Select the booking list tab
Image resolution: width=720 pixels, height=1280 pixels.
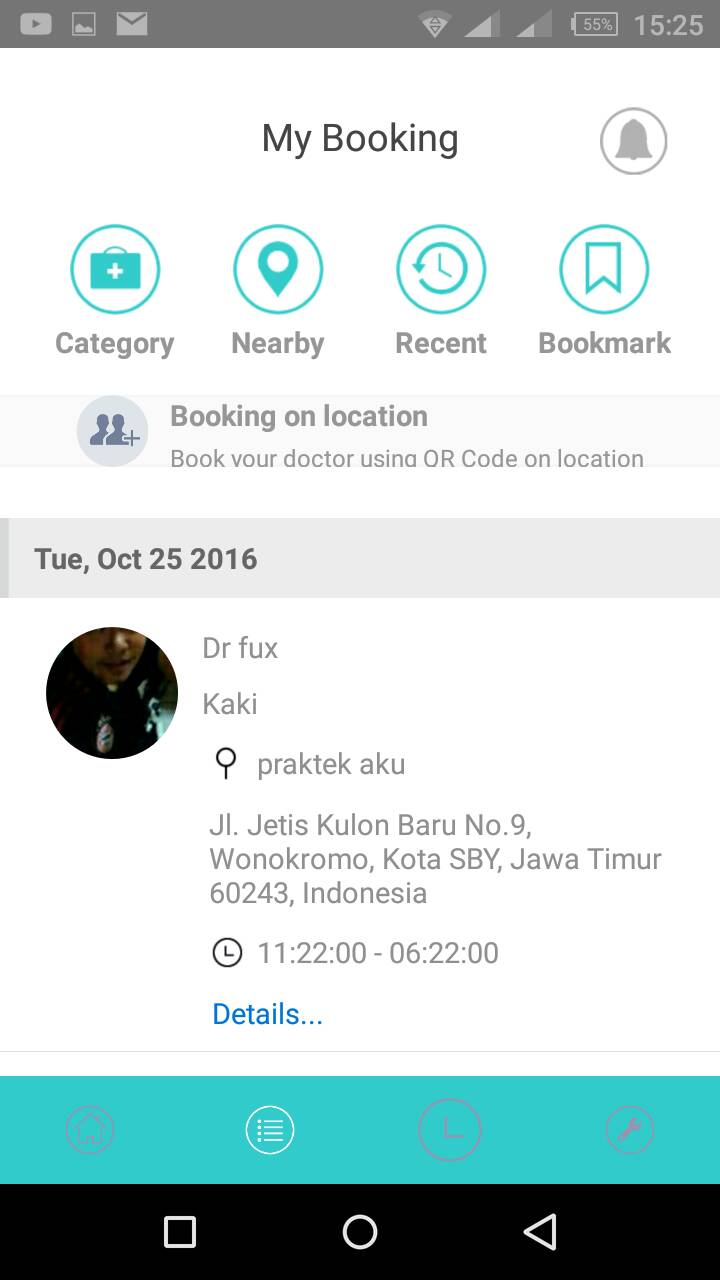270,1130
